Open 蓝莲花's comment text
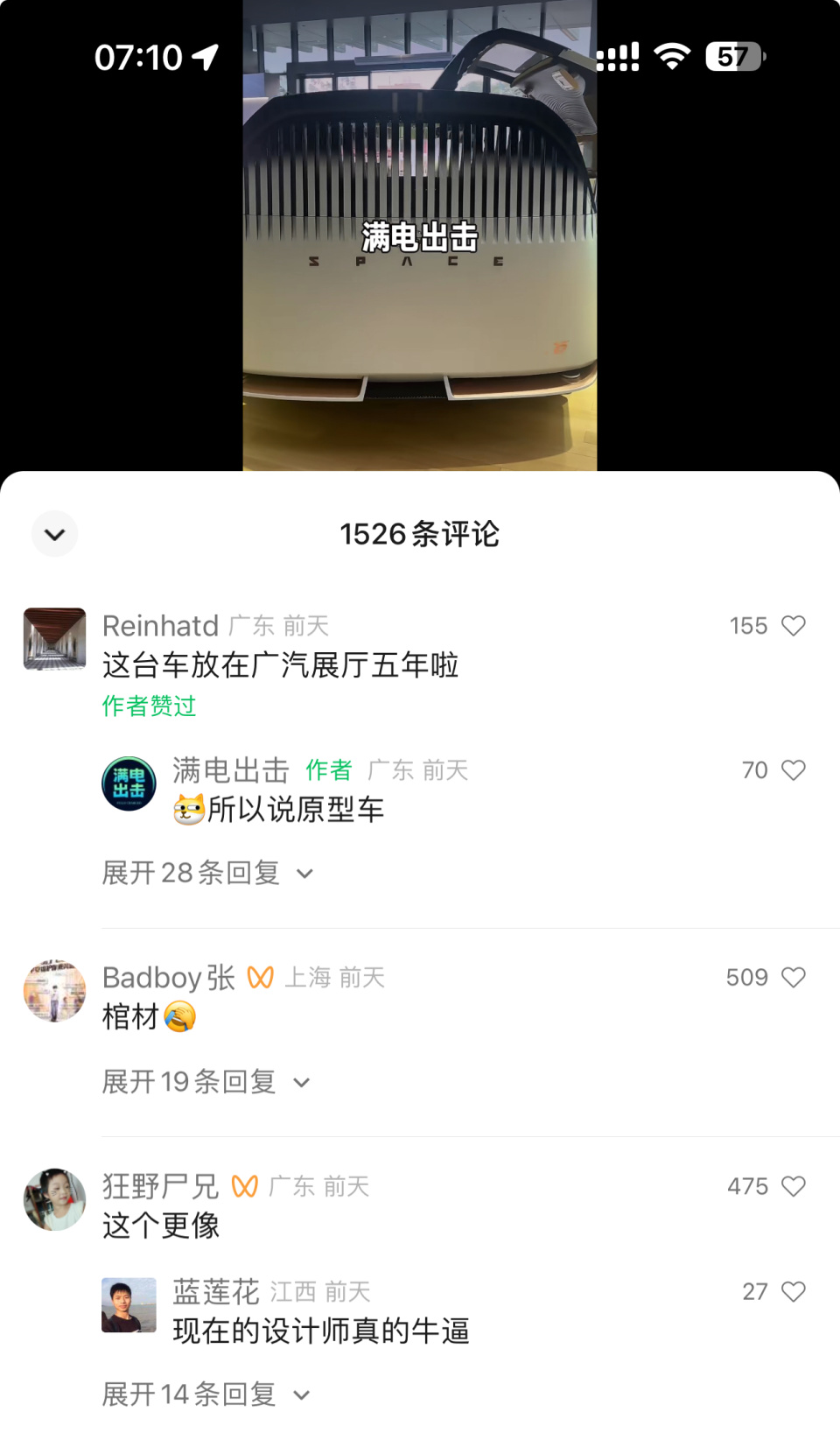 point(318,1331)
